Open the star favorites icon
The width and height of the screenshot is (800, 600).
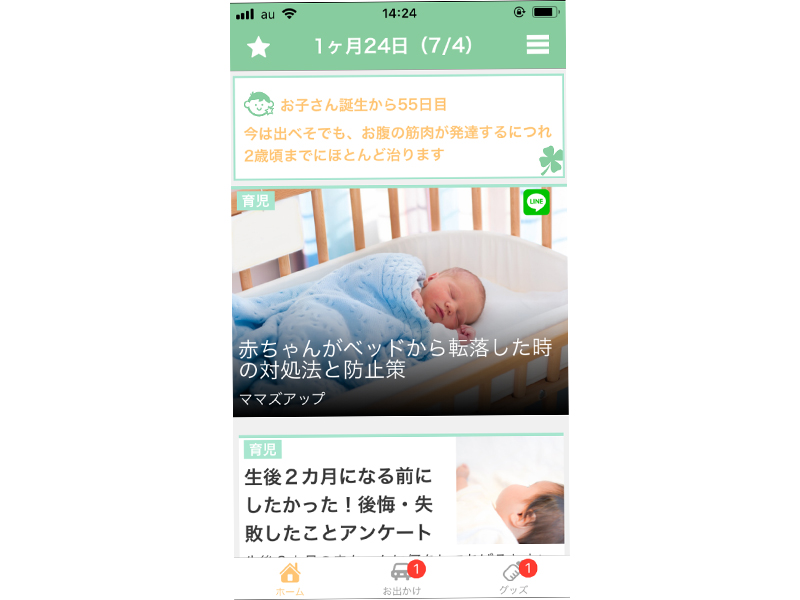point(258,47)
